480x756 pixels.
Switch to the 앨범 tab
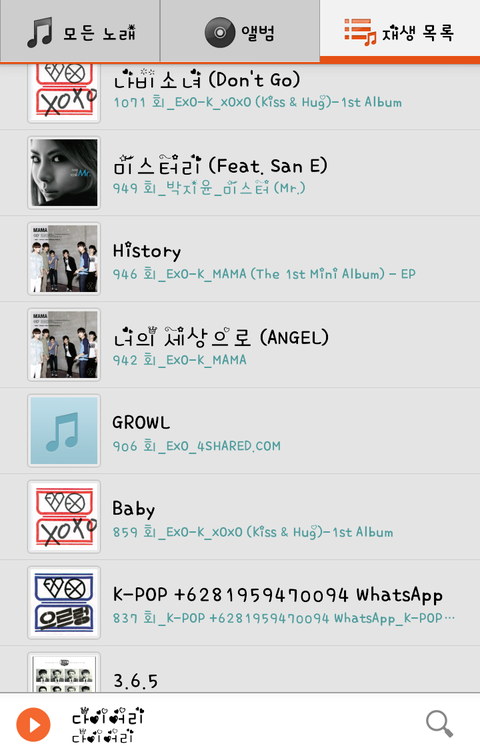(240, 31)
